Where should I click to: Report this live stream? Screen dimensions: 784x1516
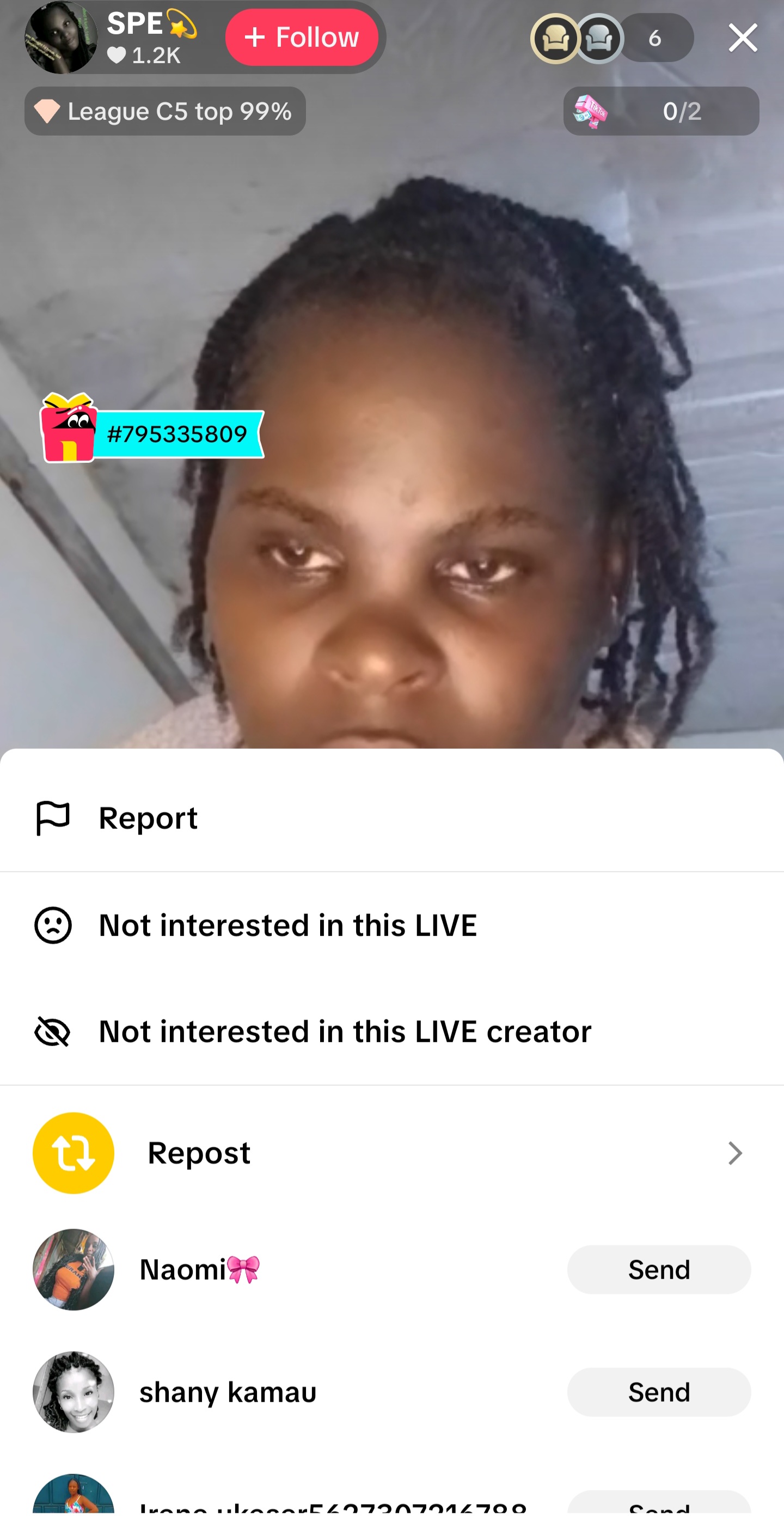pyautogui.click(x=147, y=818)
